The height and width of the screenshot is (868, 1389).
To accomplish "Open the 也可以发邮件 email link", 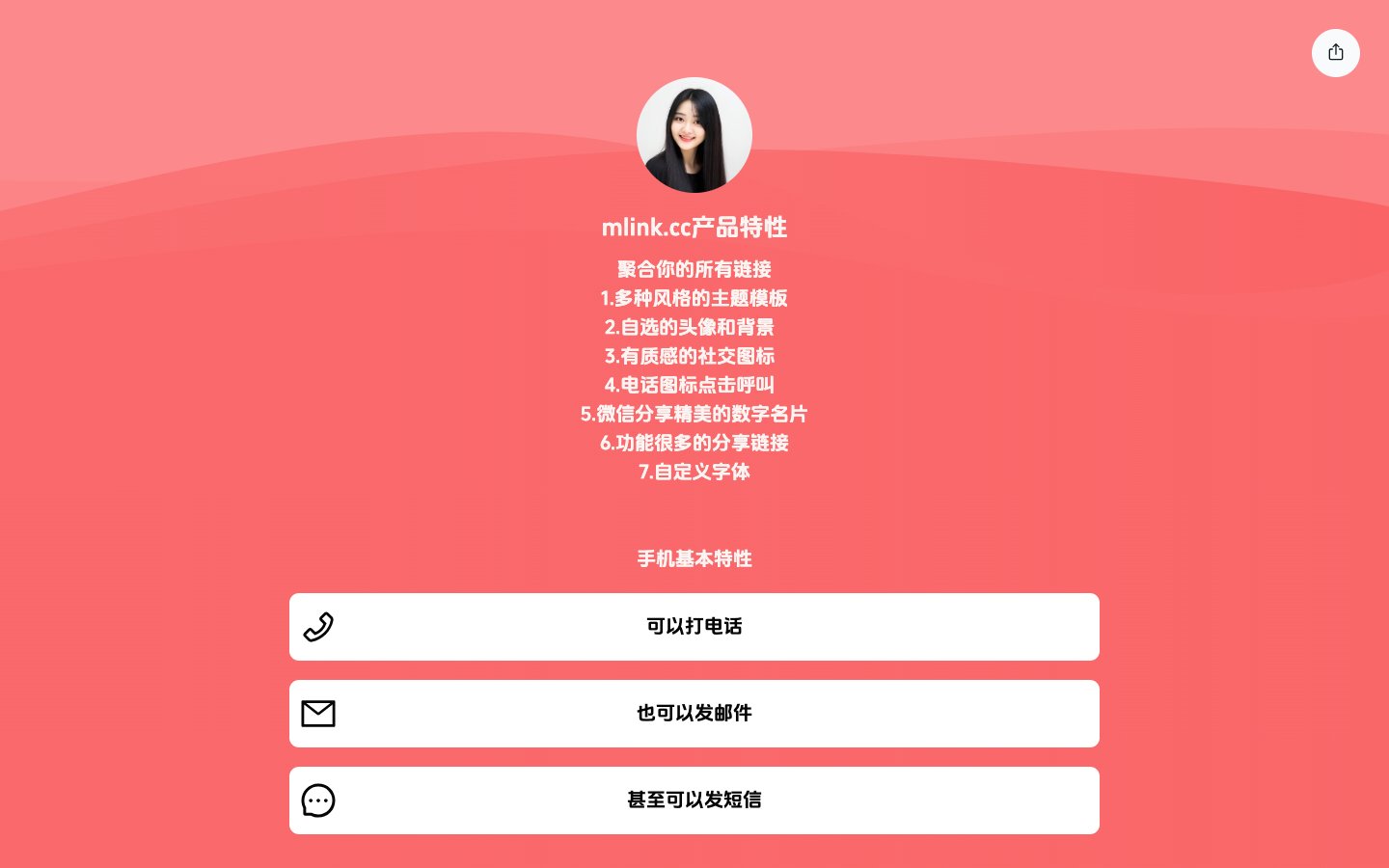I will [694, 714].
